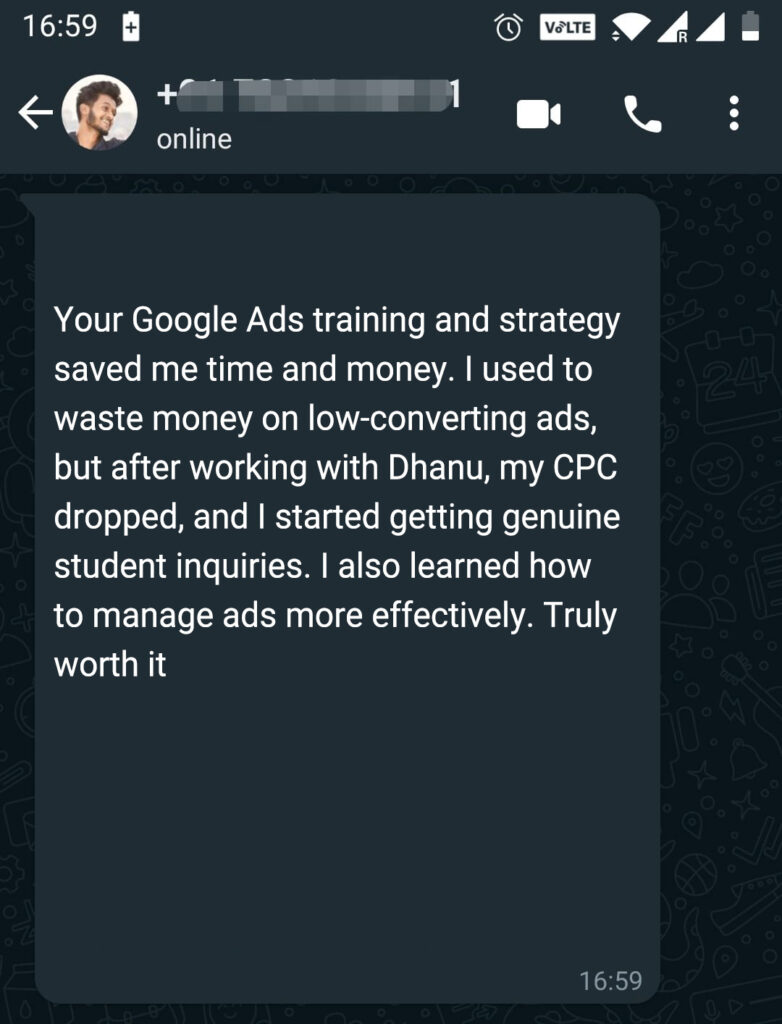Start a voice call
The image size is (782, 1024).
(x=642, y=114)
